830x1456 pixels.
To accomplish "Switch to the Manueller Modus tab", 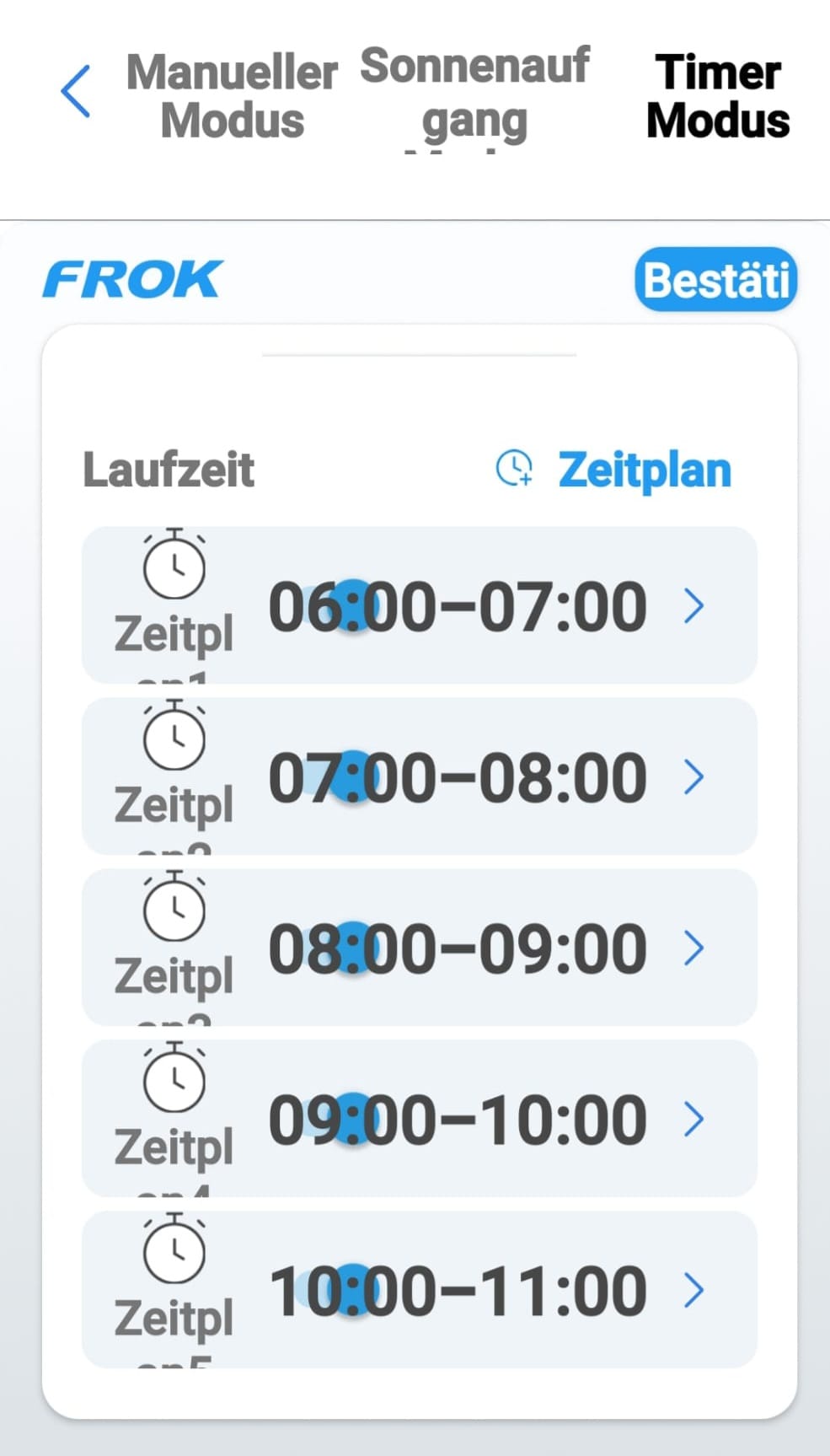I will 232,95.
